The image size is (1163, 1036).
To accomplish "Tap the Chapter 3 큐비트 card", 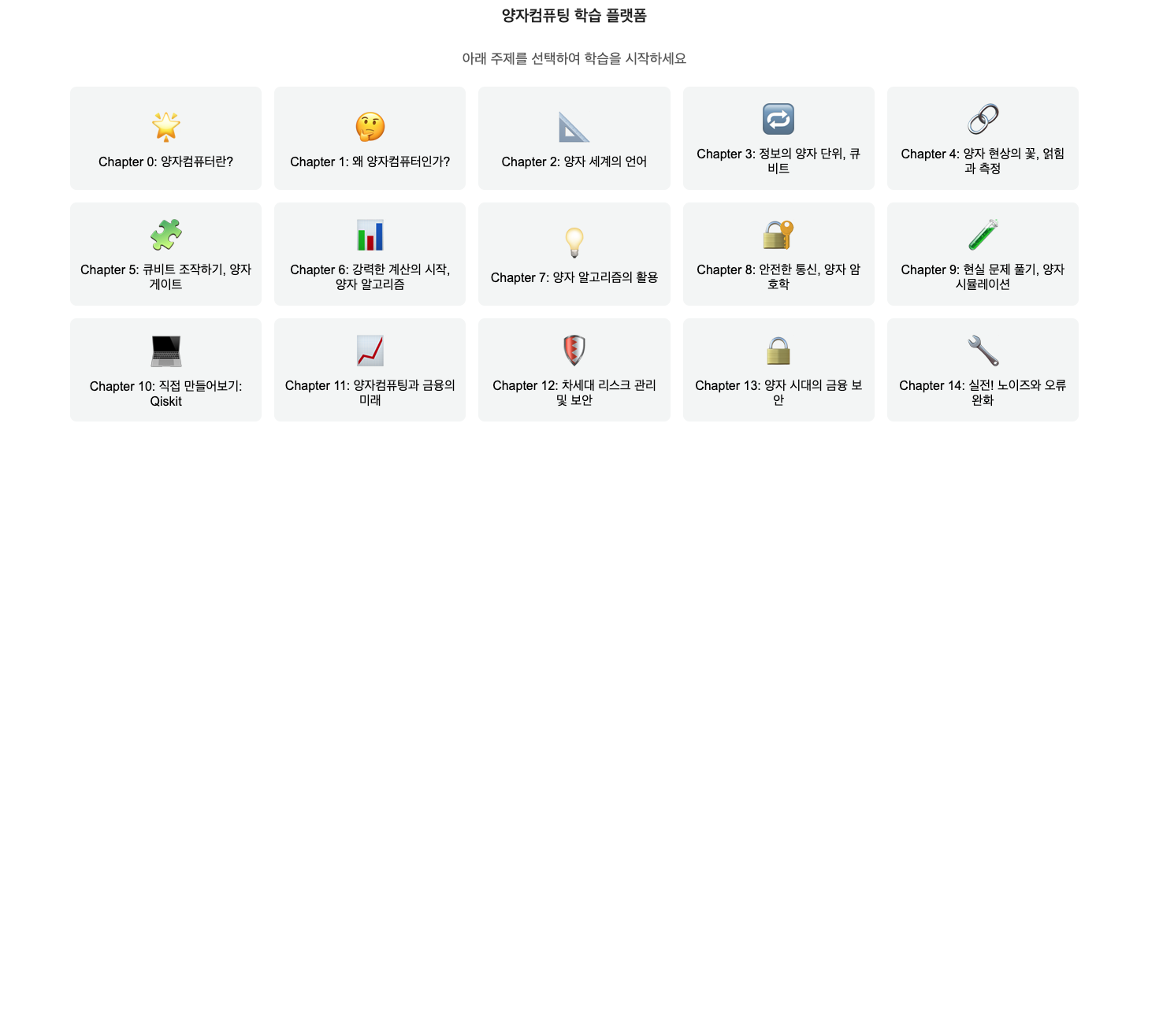I will point(778,139).
